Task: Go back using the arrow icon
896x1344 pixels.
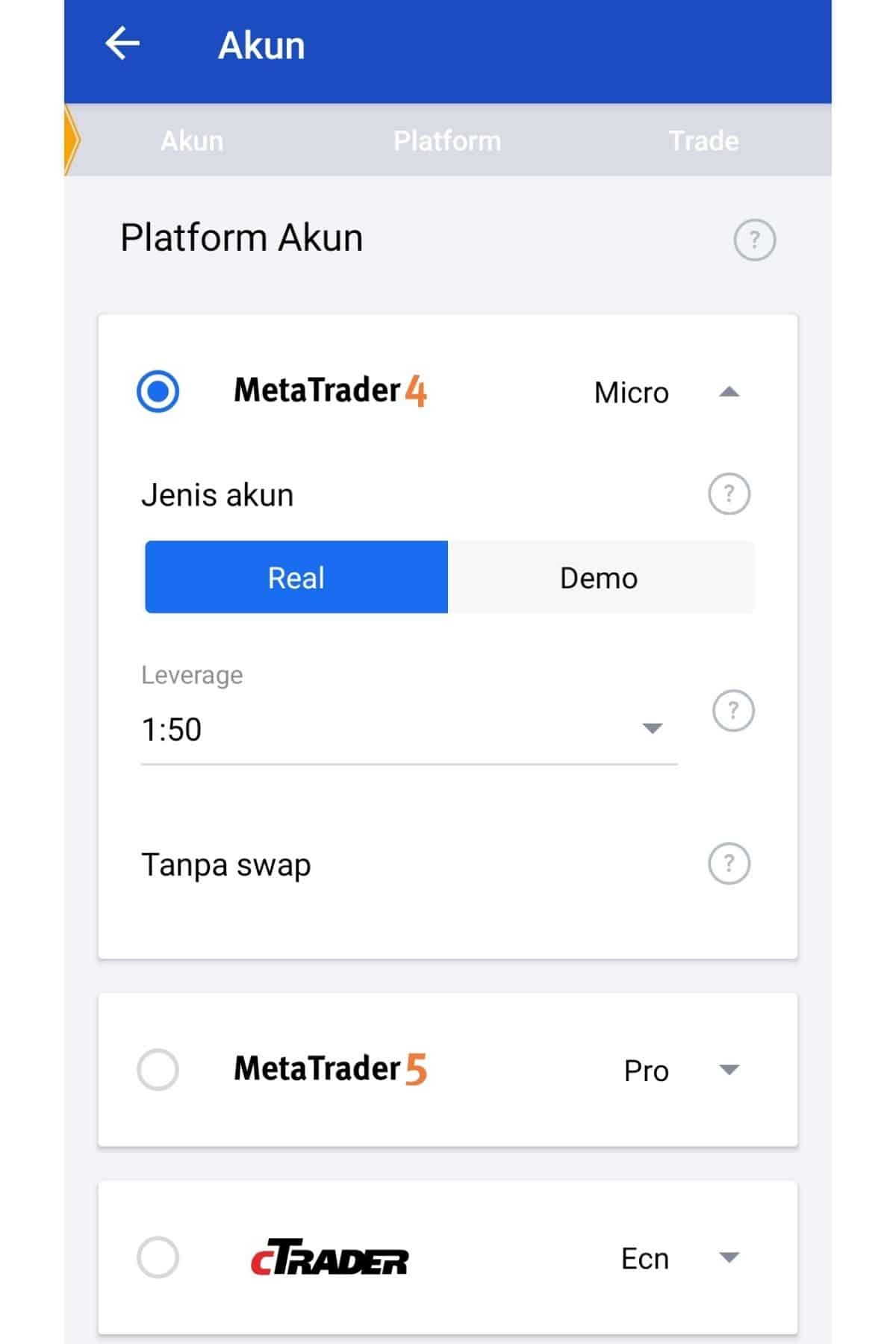Action: 122,43
